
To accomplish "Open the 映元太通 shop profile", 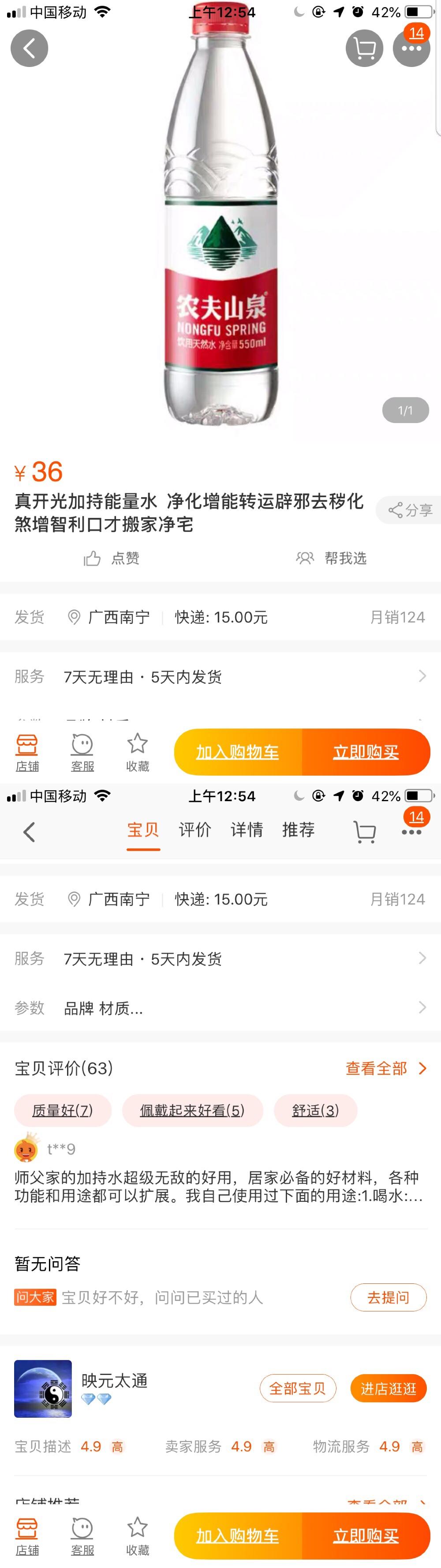I will (x=115, y=1381).
